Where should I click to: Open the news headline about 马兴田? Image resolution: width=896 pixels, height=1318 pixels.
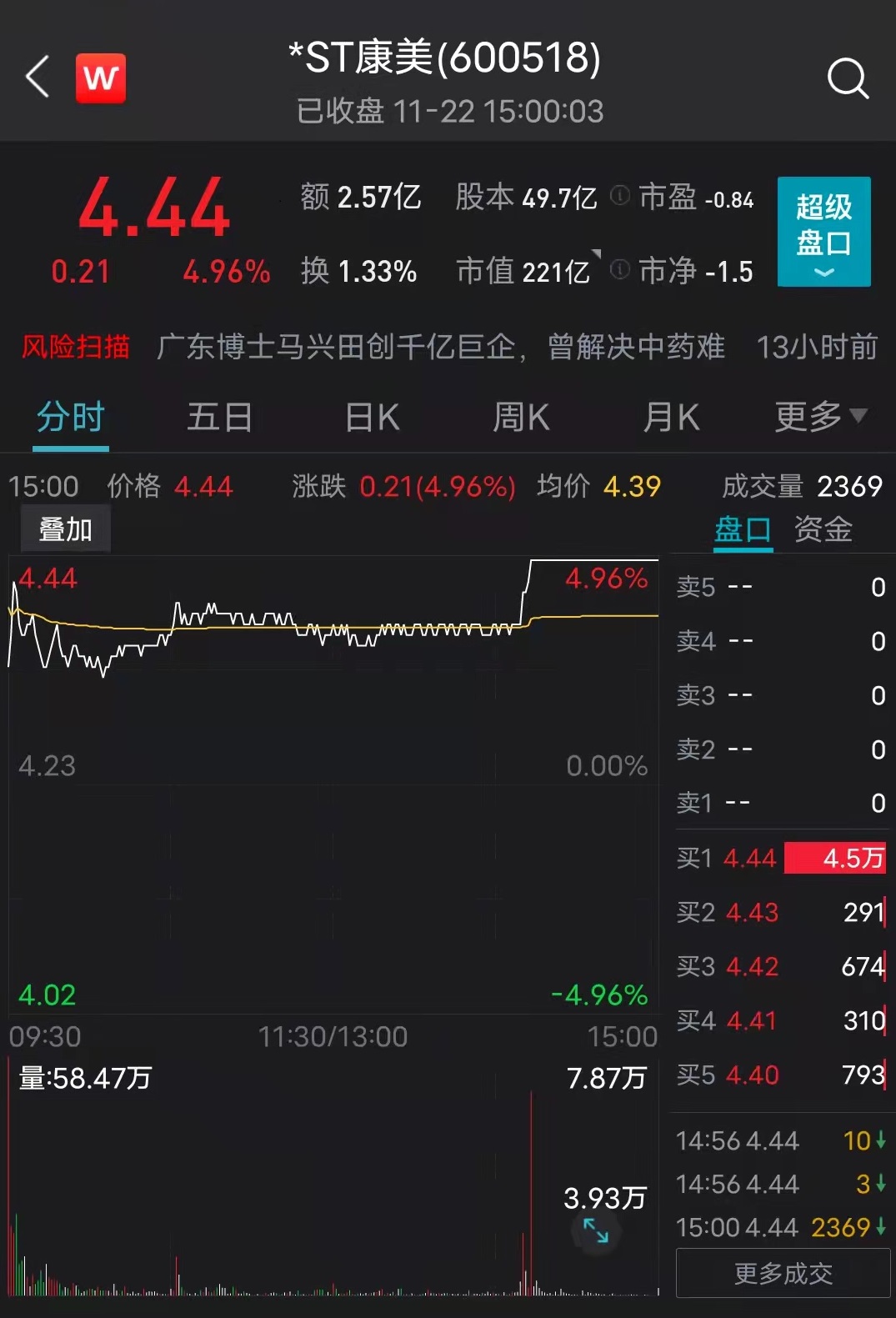(x=442, y=348)
